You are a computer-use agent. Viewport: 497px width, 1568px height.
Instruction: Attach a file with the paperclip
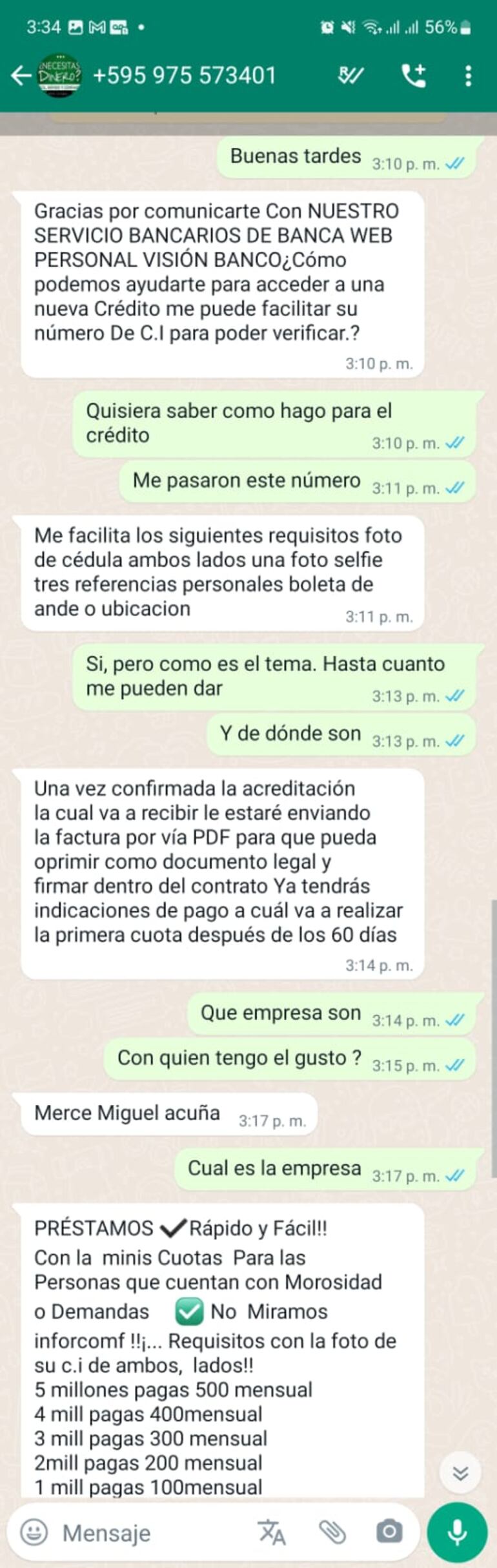tap(333, 1532)
